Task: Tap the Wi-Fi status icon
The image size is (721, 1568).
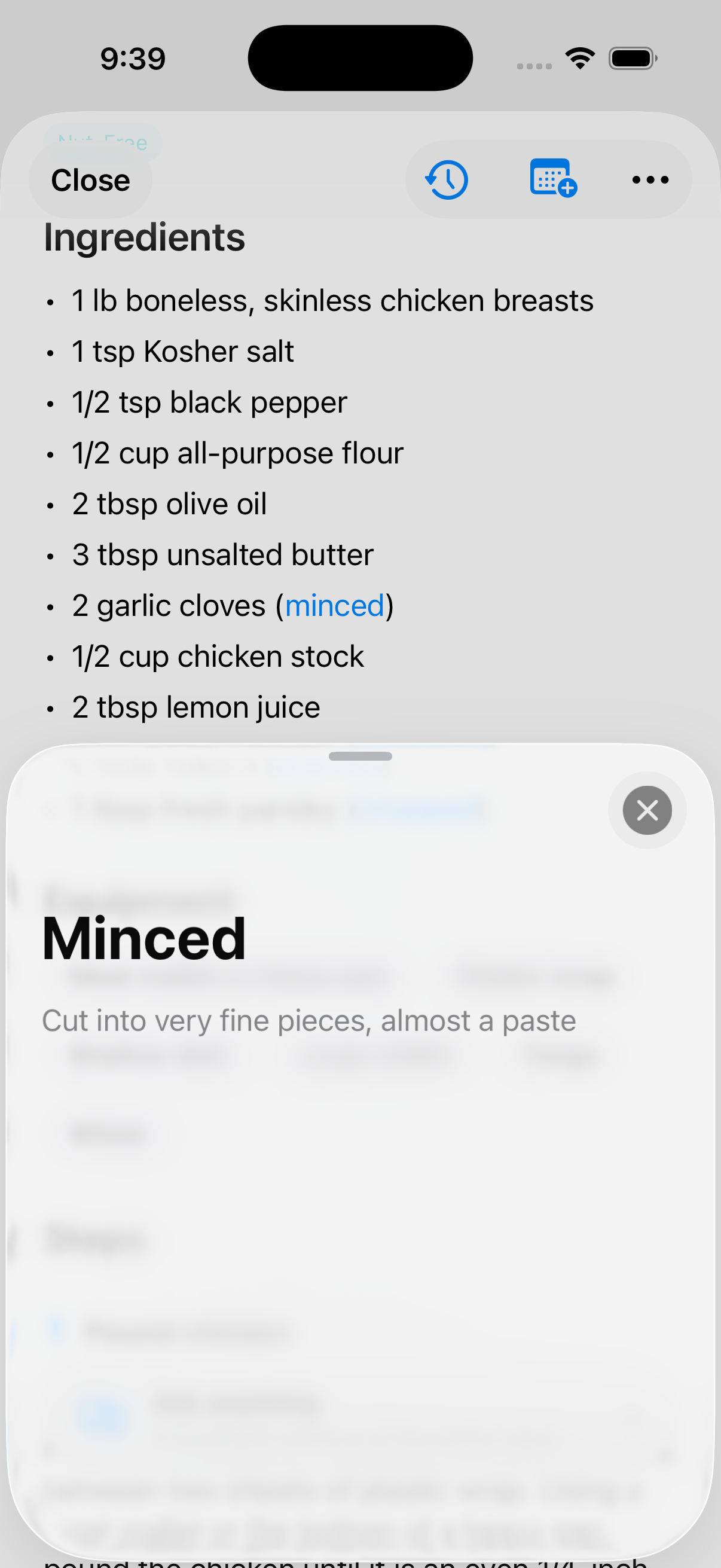Action: tap(579, 57)
